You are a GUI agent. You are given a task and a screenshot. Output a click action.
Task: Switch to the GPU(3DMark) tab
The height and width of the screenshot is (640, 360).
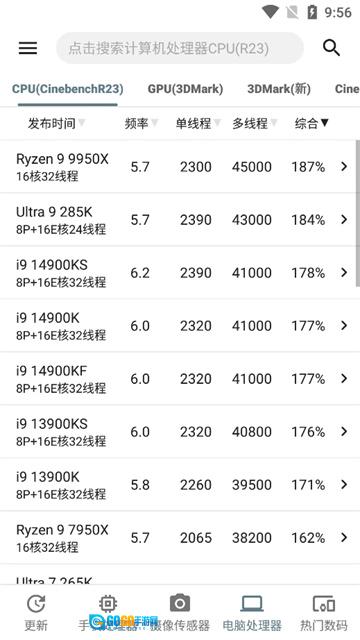[185, 89]
